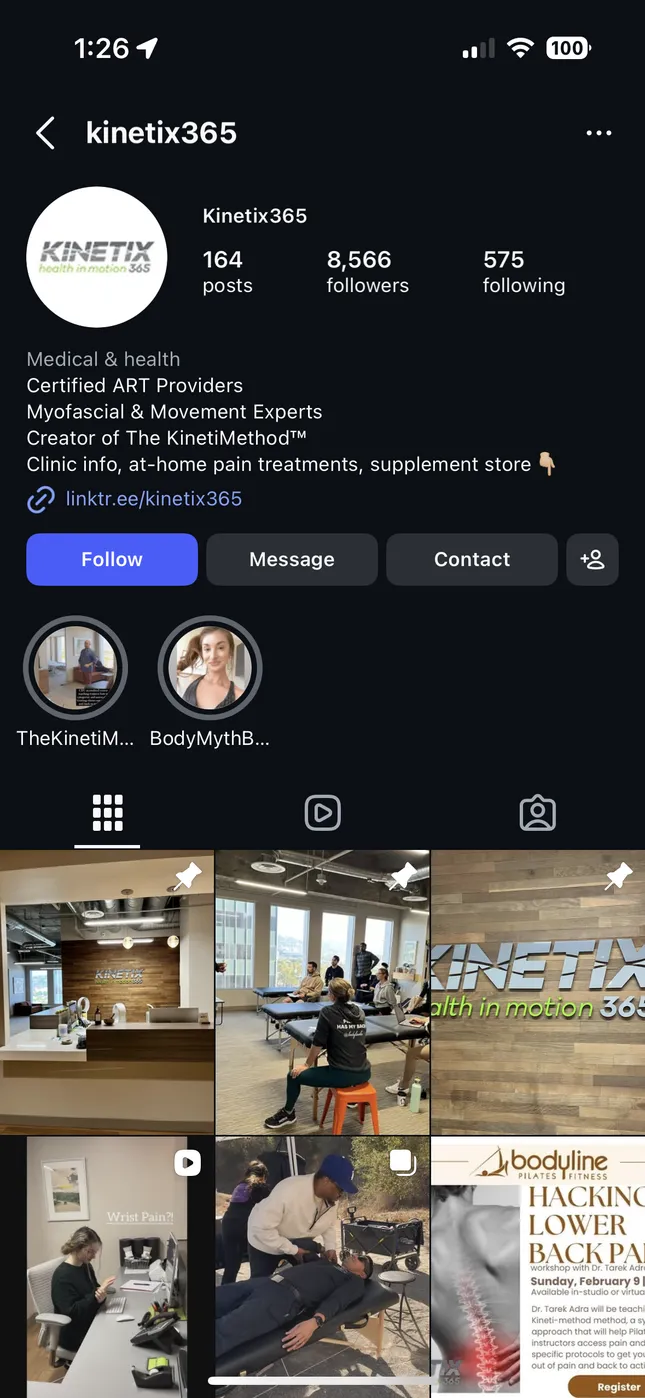Image resolution: width=645 pixels, height=1398 pixels.
Task: View the 8,566 followers list
Action: point(367,272)
